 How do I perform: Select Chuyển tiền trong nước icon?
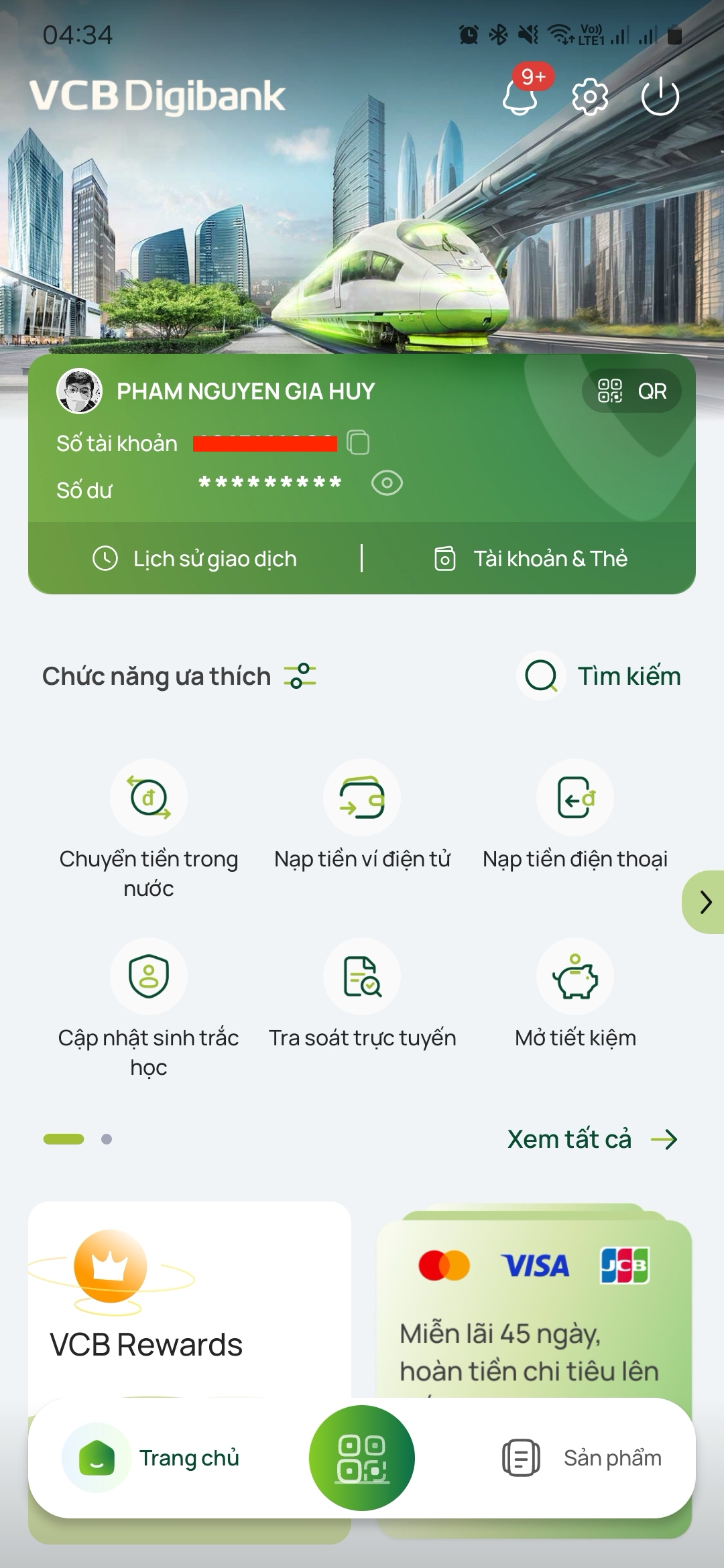[x=149, y=797]
